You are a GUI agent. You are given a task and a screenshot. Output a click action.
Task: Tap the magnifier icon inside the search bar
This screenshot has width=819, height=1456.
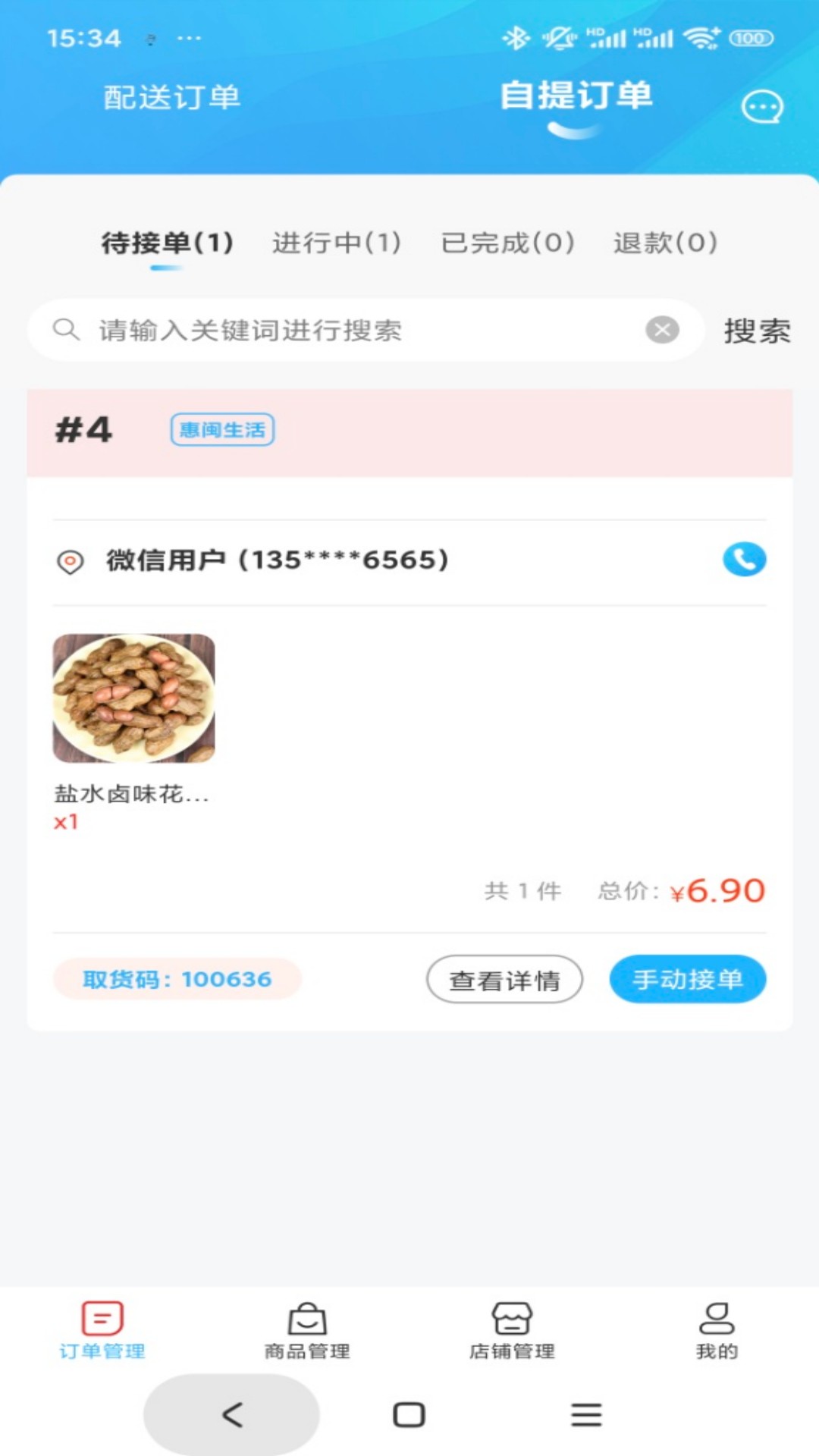click(67, 330)
